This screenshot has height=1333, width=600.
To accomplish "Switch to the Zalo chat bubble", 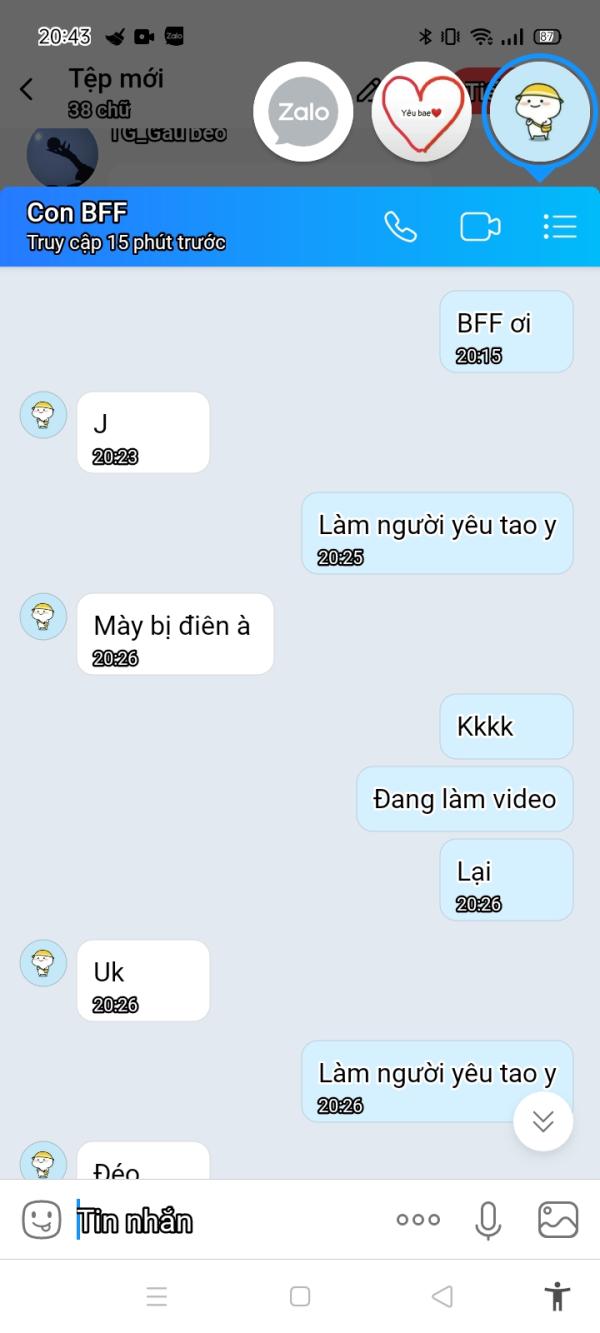I will 303,112.
